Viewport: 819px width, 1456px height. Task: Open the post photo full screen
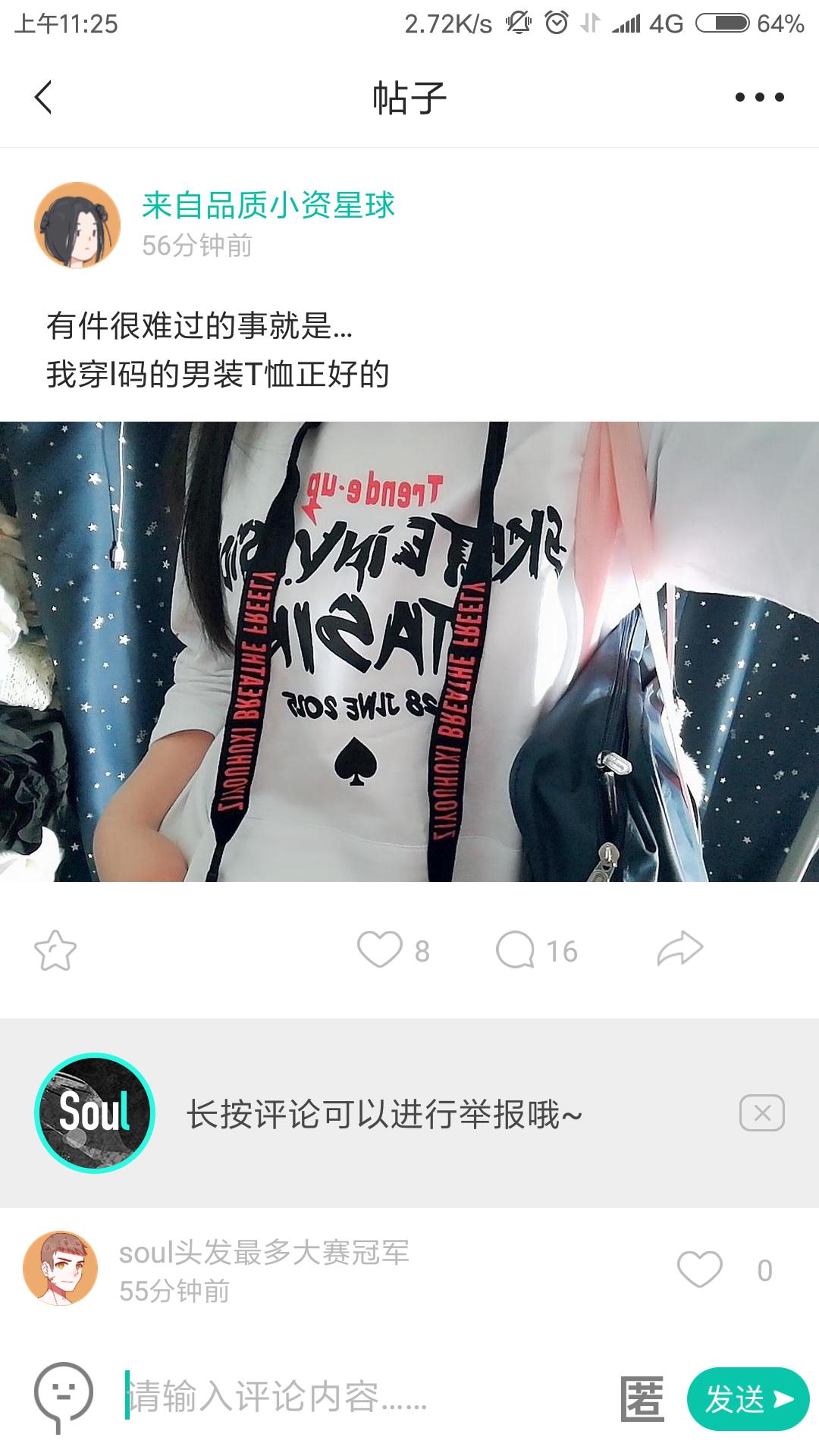(x=409, y=651)
